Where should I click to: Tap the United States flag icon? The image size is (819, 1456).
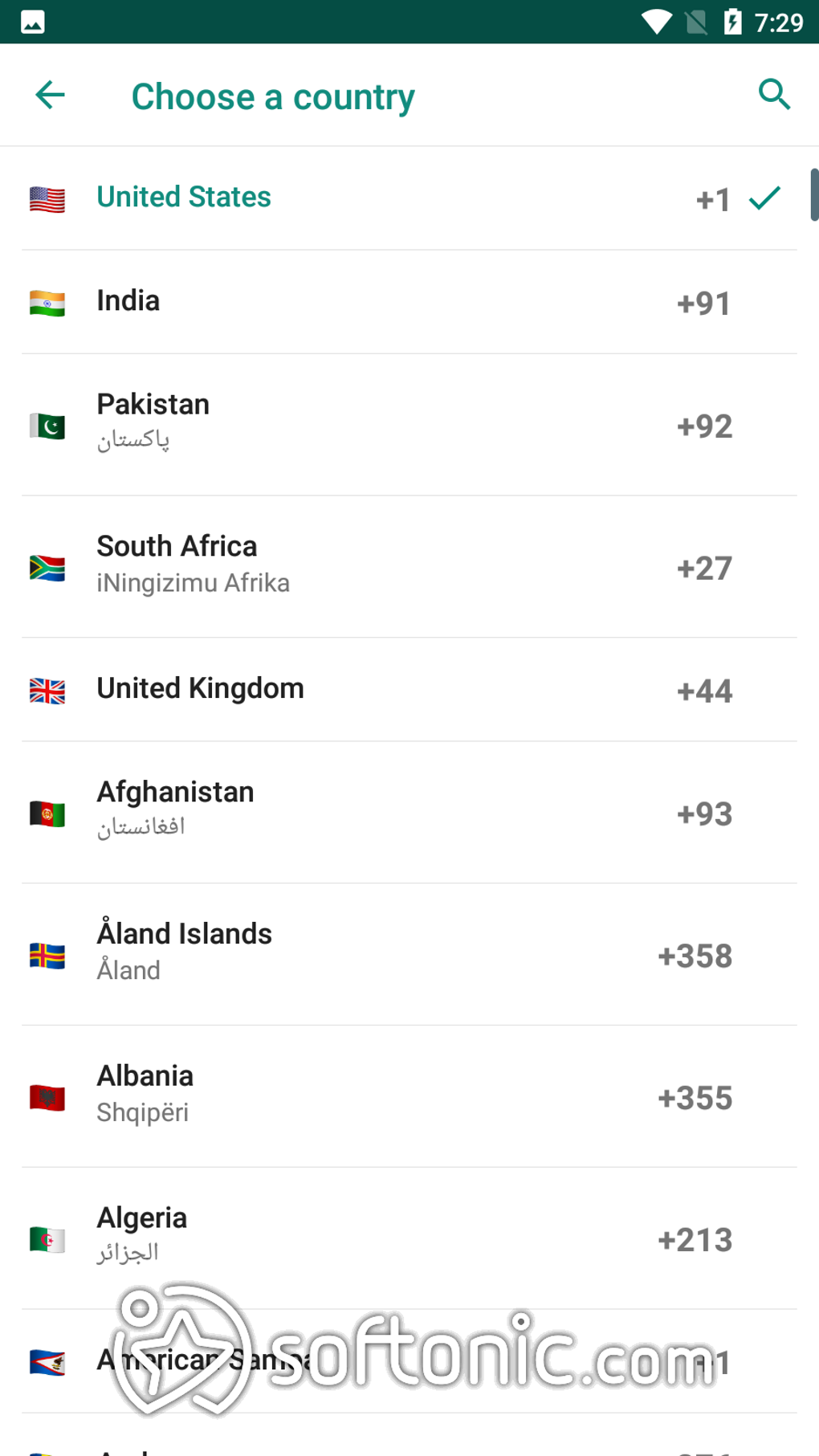click(x=47, y=200)
